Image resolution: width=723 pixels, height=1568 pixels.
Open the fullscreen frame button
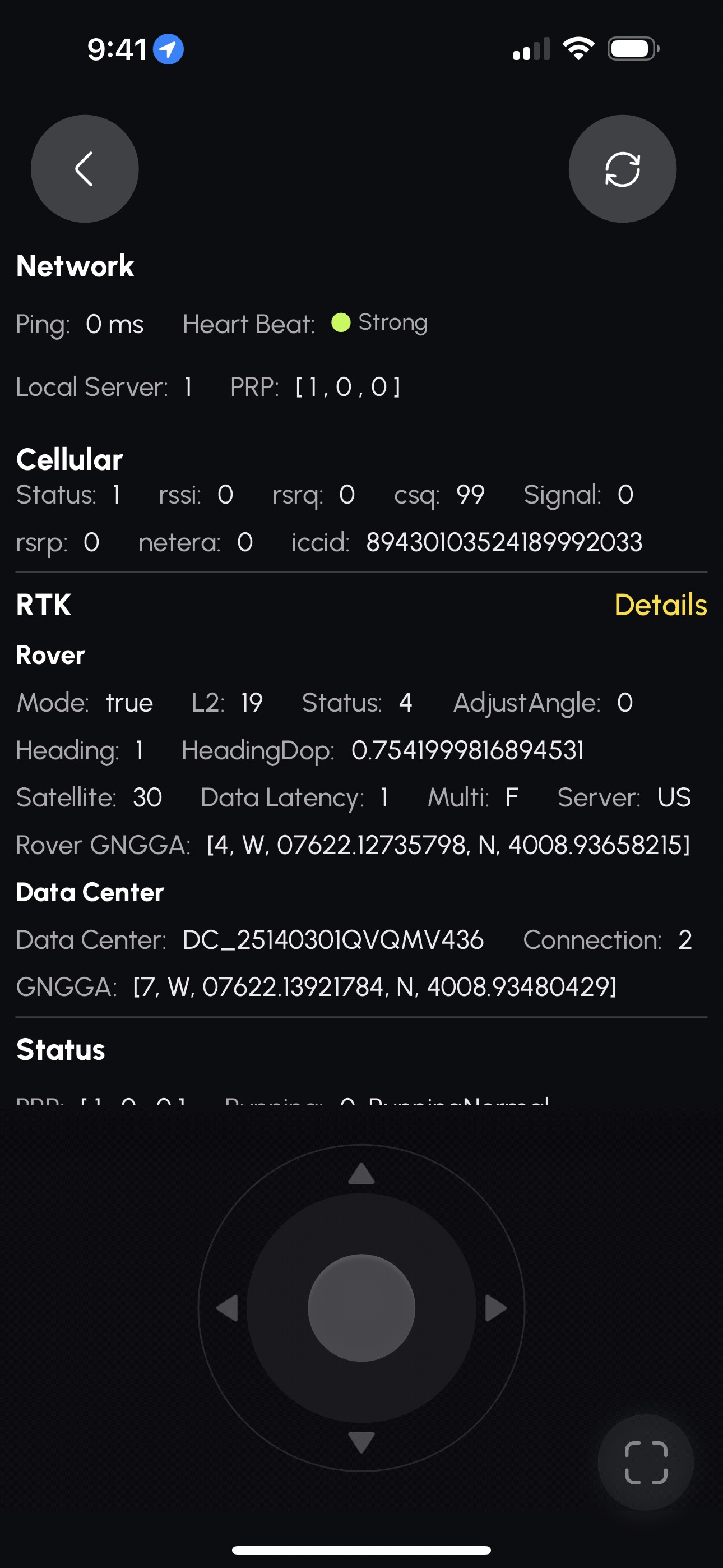tap(646, 1462)
